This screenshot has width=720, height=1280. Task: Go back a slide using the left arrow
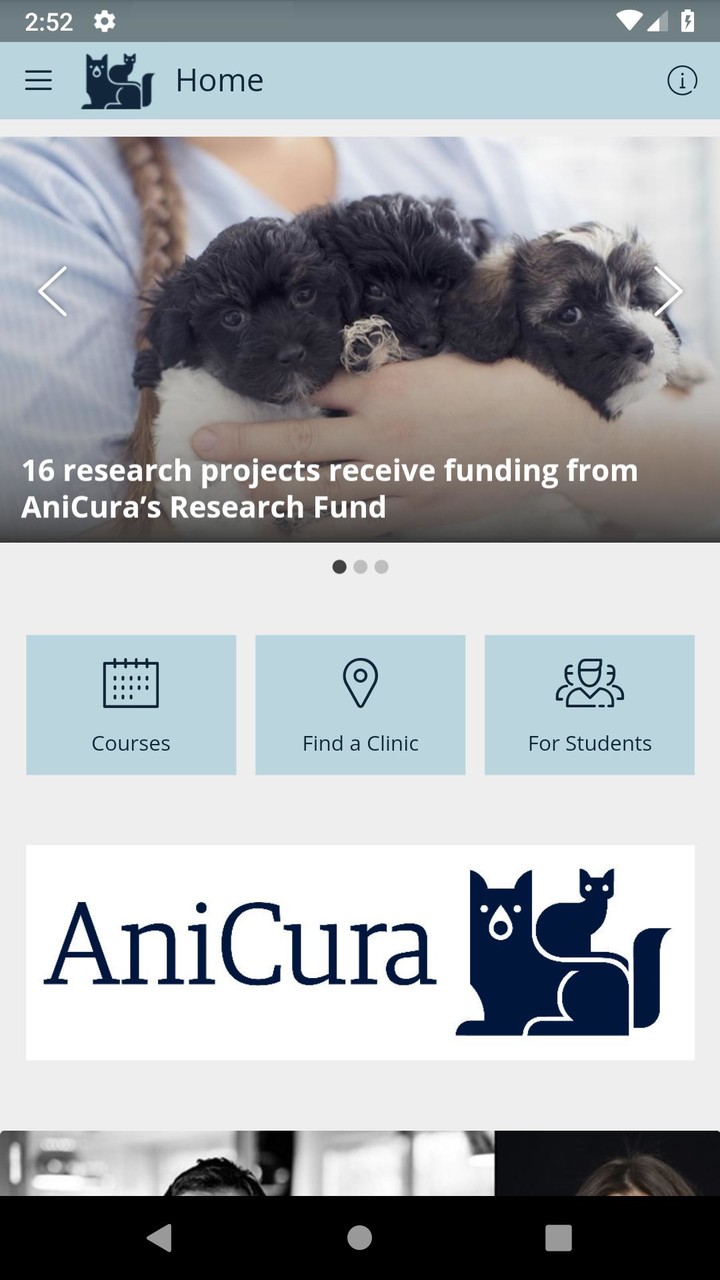pyautogui.click(x=53, y=291)
